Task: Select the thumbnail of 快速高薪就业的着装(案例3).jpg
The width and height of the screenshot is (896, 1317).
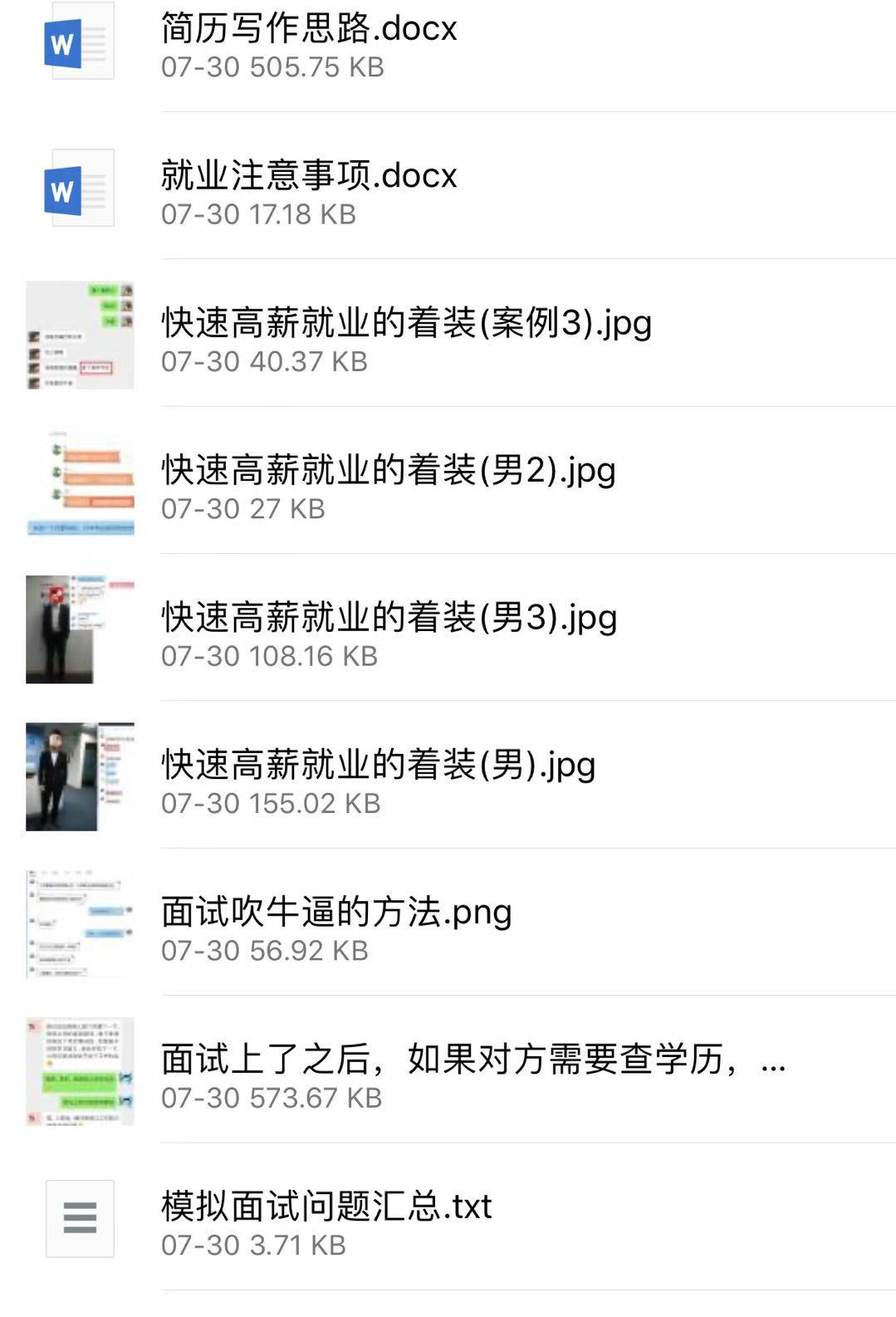Action: pyautogui.click(x=80, y=334)
